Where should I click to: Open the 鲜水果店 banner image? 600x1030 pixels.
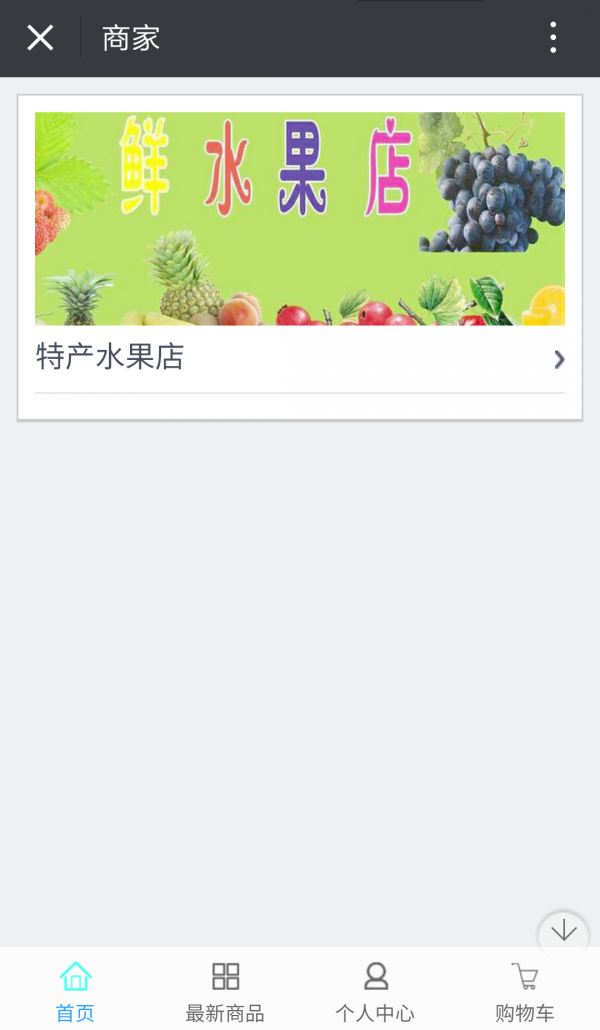coord(300,218)
